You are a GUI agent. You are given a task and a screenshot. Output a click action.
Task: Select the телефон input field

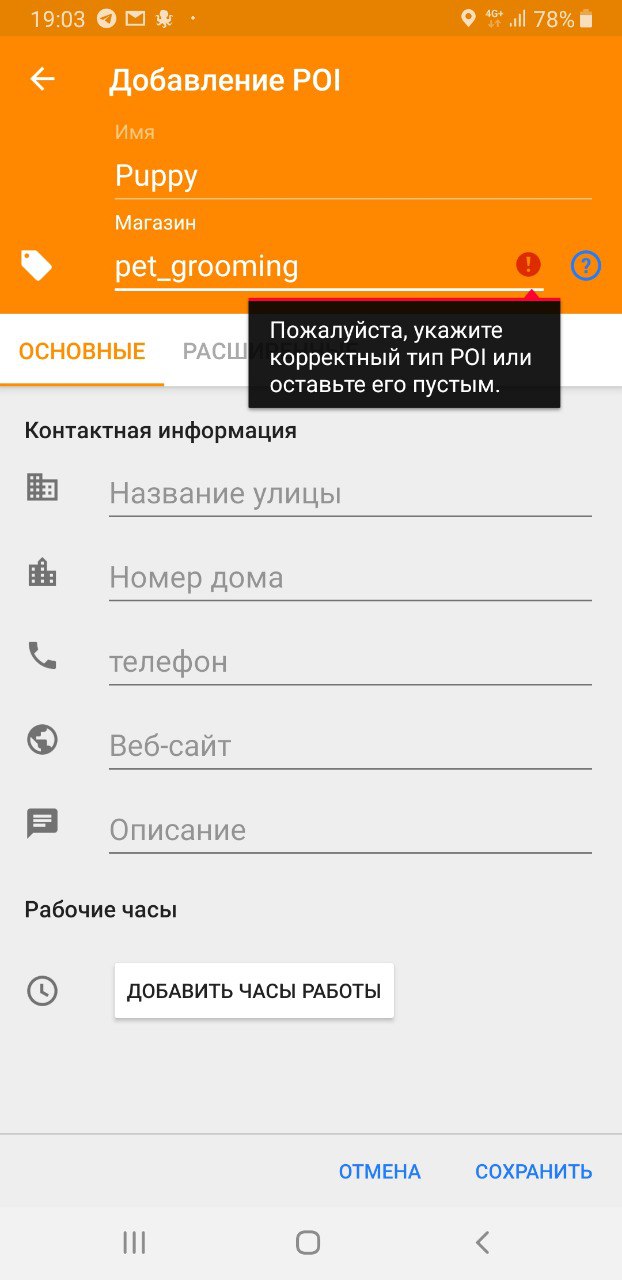pyautogui.click(x=350, y=661)
